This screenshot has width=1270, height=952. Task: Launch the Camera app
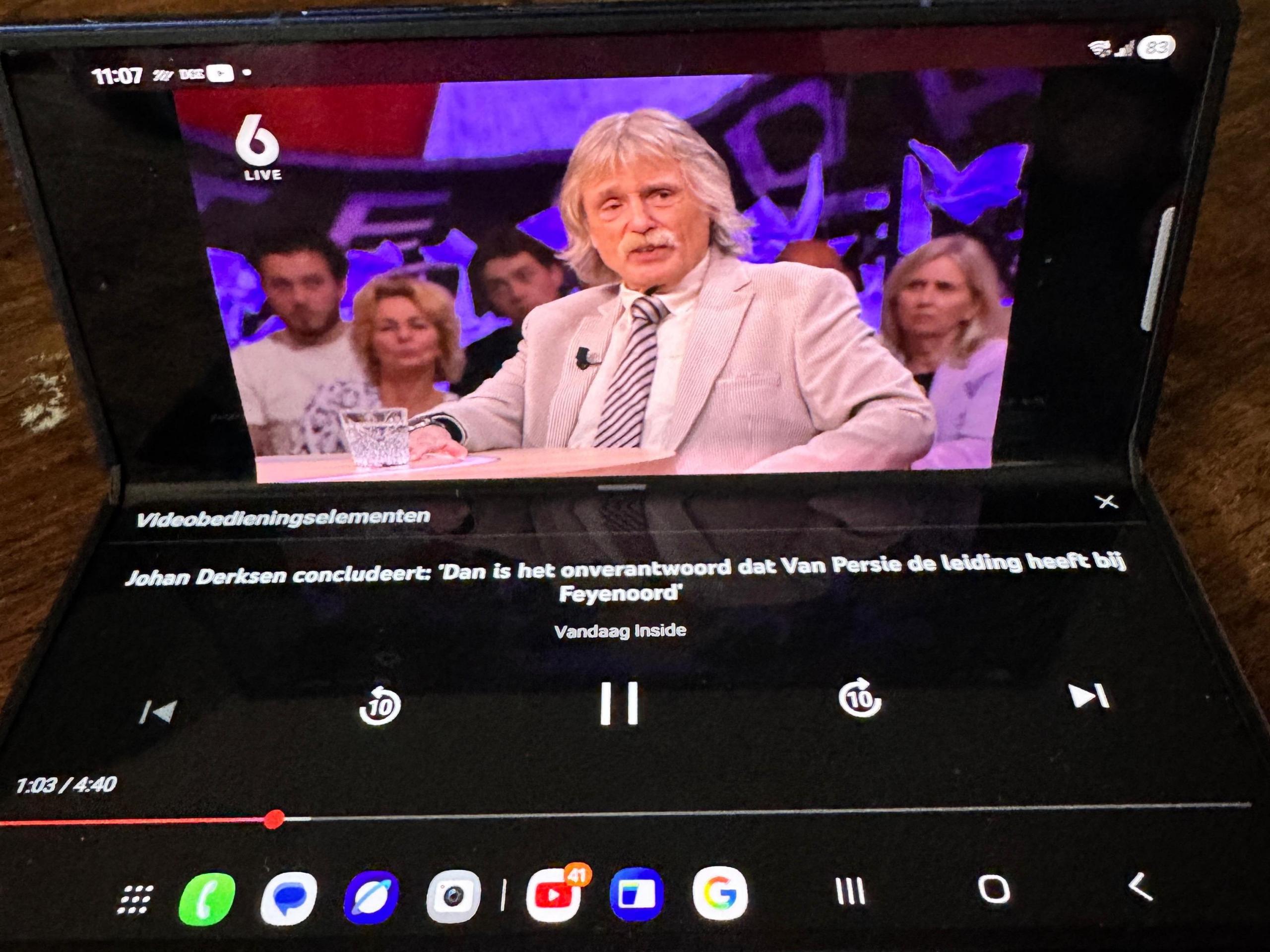pos(453,896)
